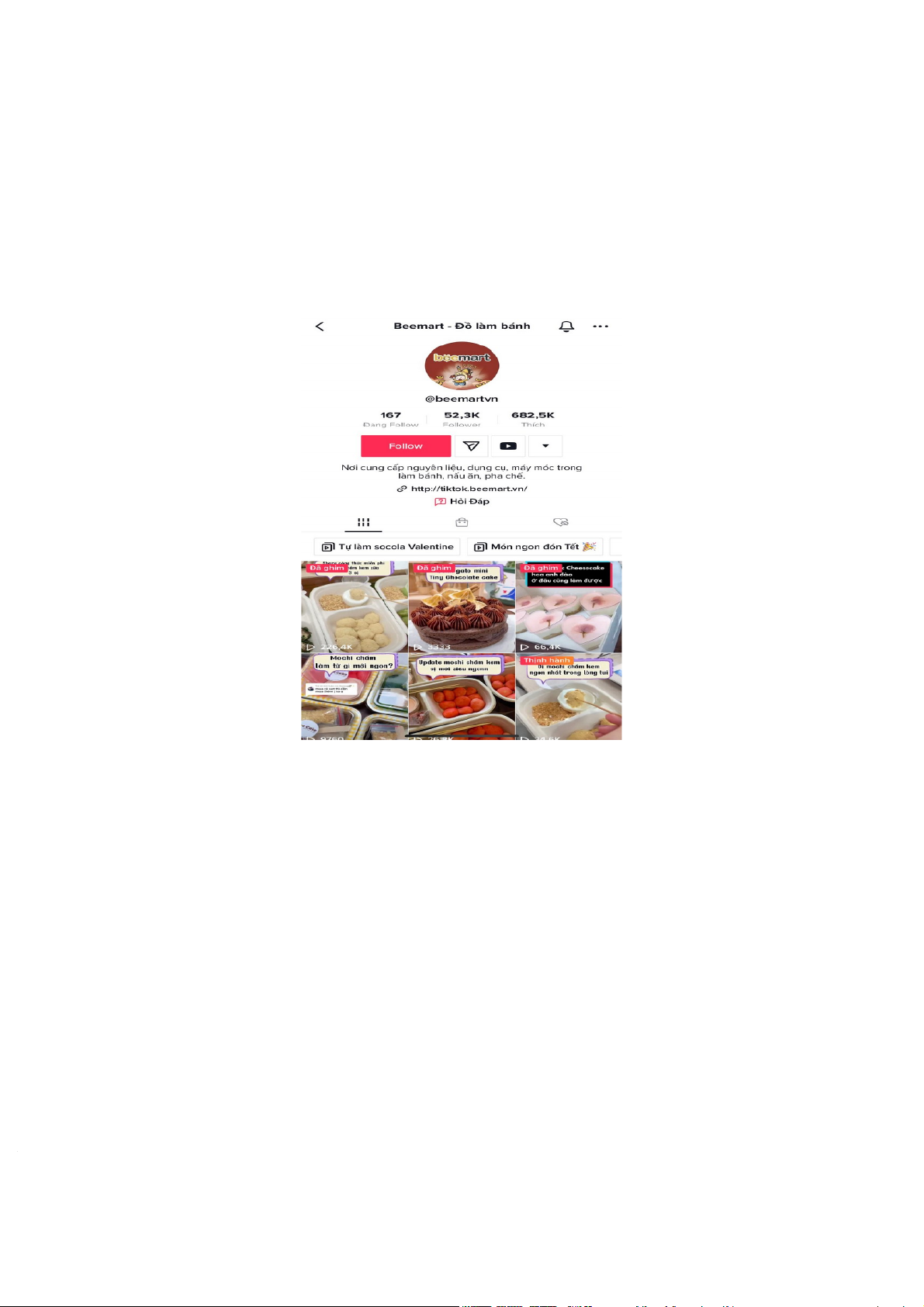Open the Mochi chấm làm từ gì video
Image resolution: width=924 pixels, height=1307 pixels.
pos(355,697)
